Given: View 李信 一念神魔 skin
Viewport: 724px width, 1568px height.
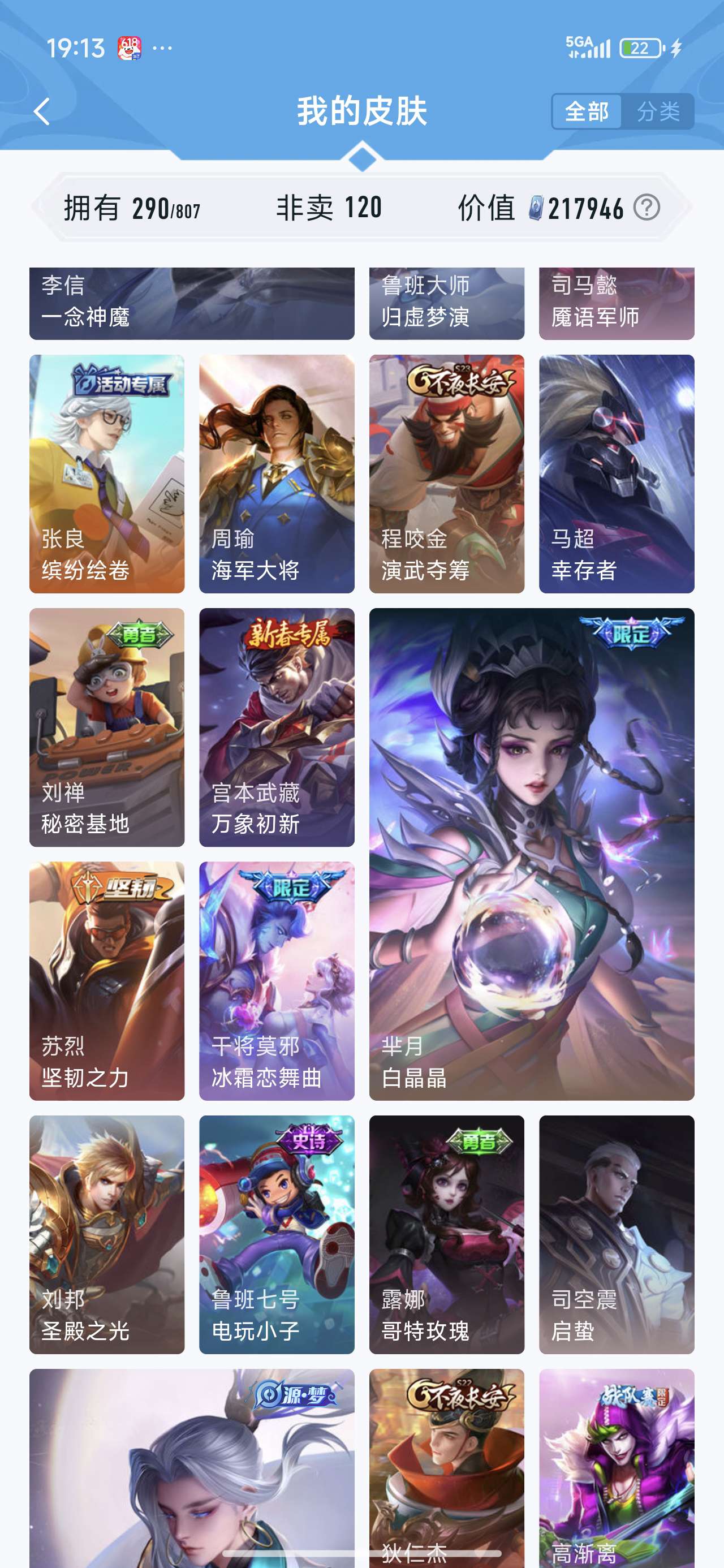Looking at the screenshot, I should [x=192, y=303].
